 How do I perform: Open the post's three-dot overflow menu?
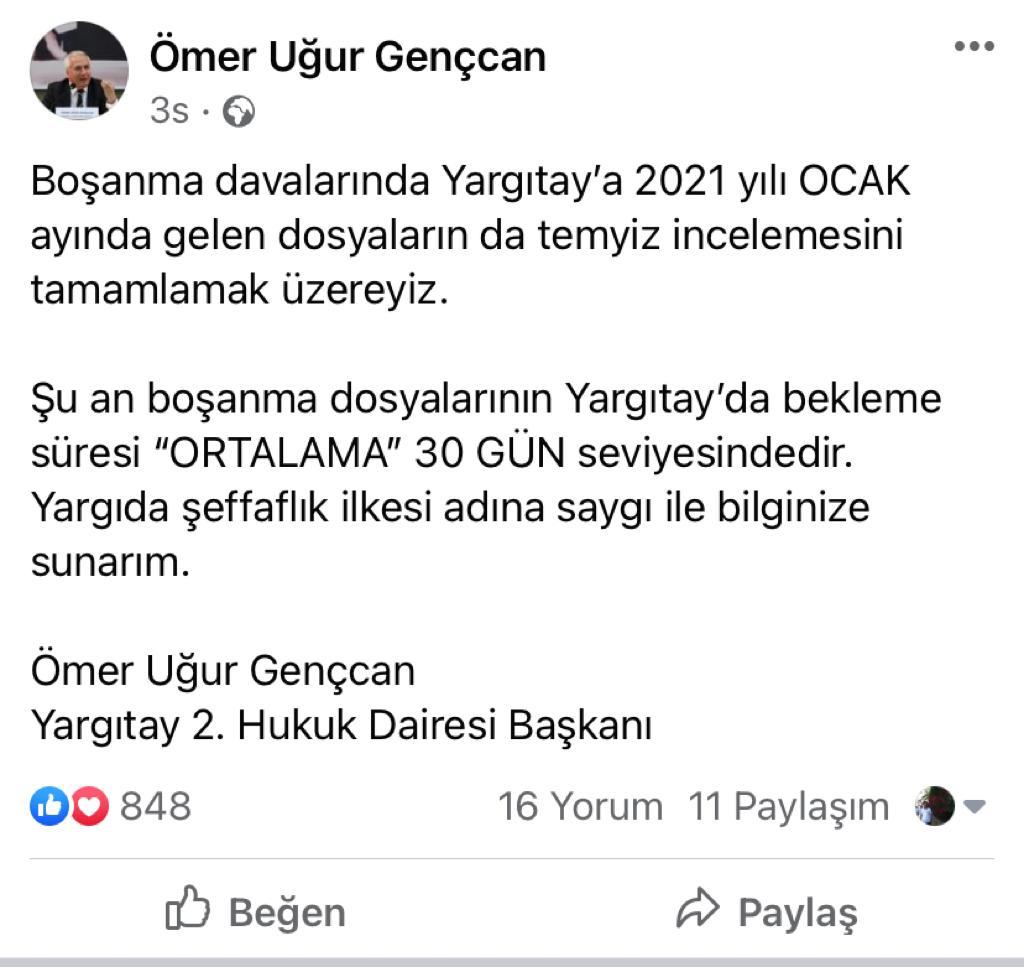tap(973, 47)
